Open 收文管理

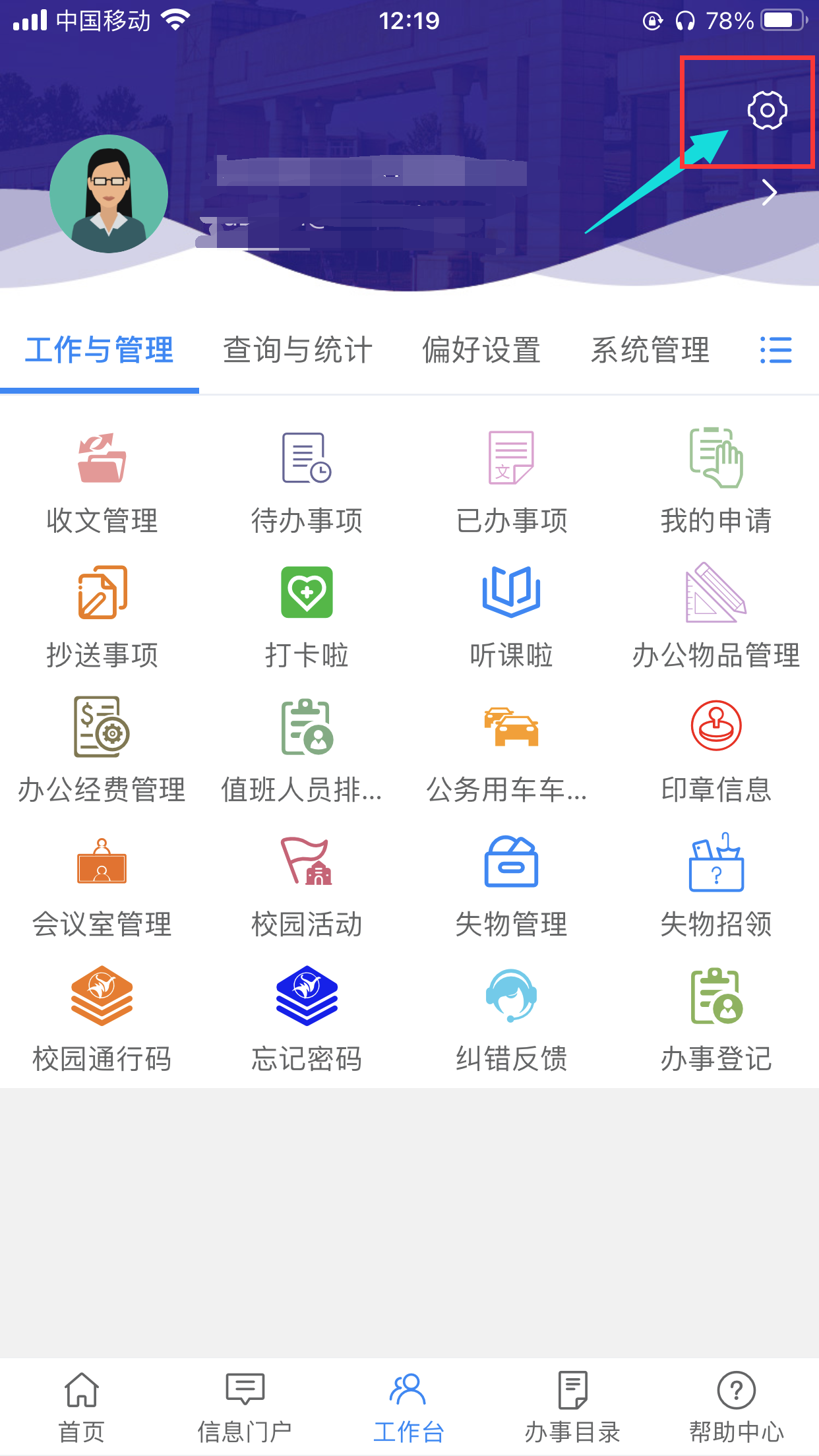coord(102,483)
